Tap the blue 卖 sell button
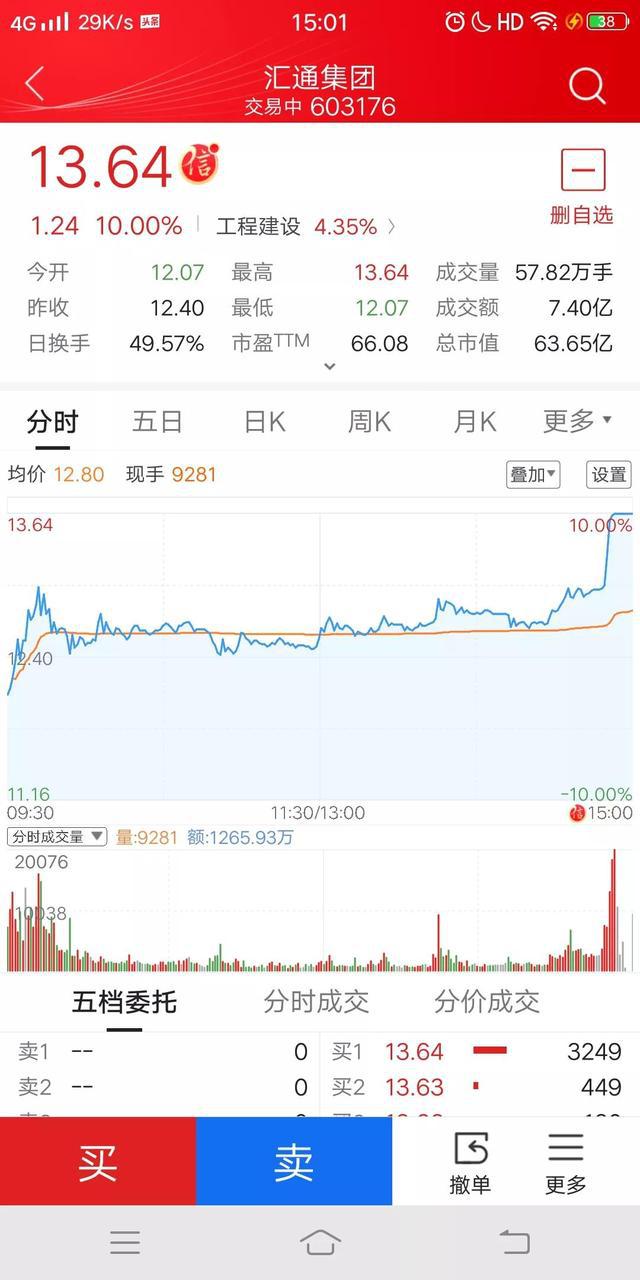 [294, 1161]
